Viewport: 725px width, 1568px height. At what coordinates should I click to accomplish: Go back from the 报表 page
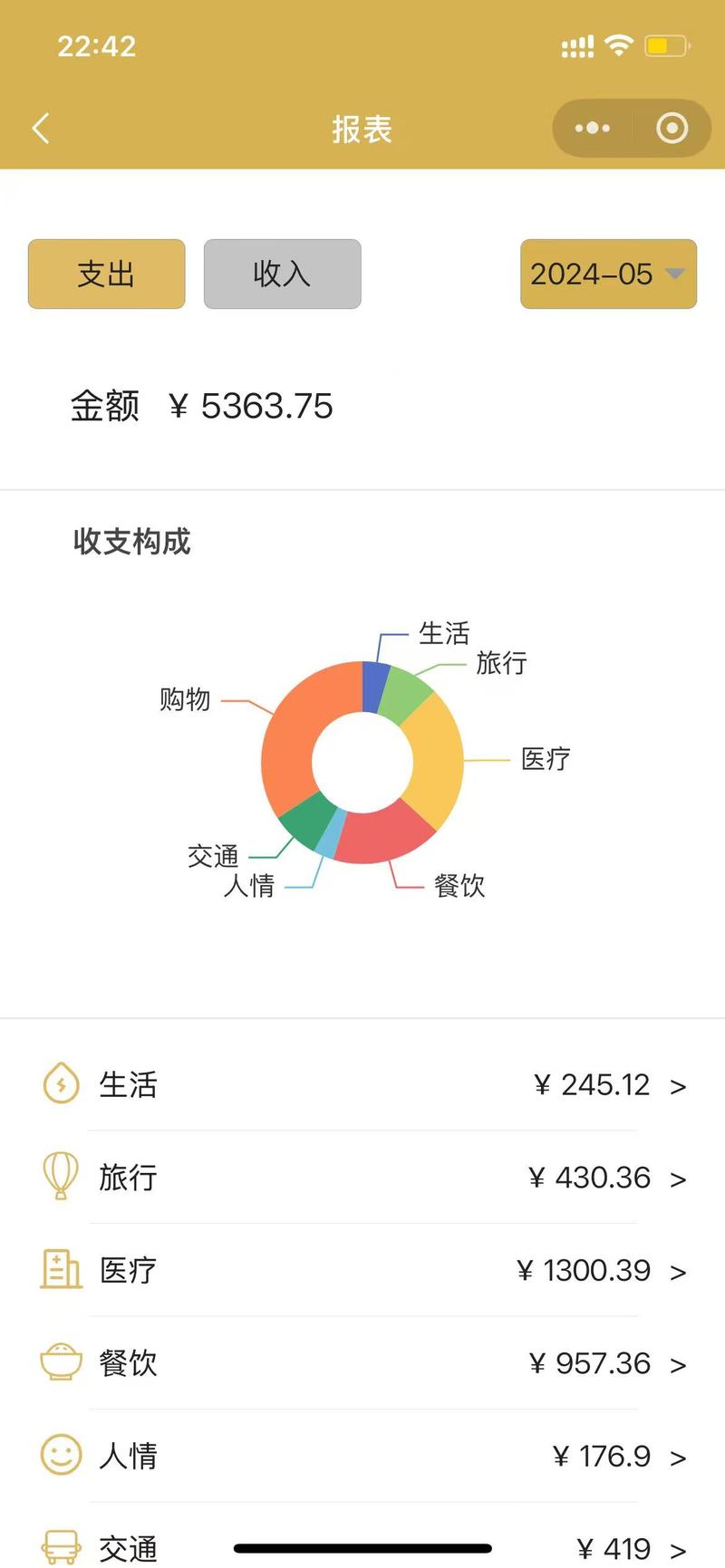tap(41, 129)
